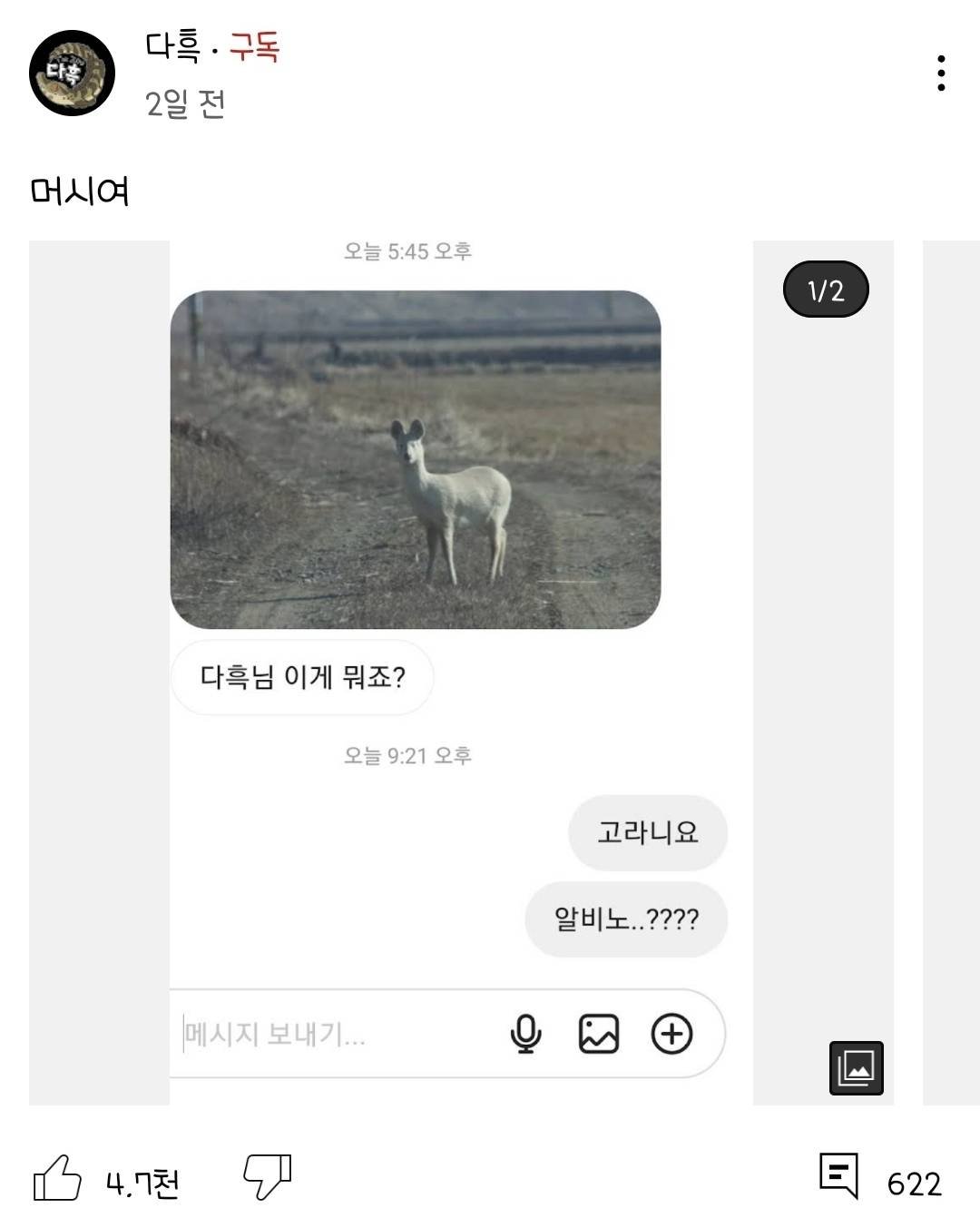The width and height of the screenshot is (980, 1228).
Task: Tap the red 구독 subscribe link
Action: click(254, 45)
